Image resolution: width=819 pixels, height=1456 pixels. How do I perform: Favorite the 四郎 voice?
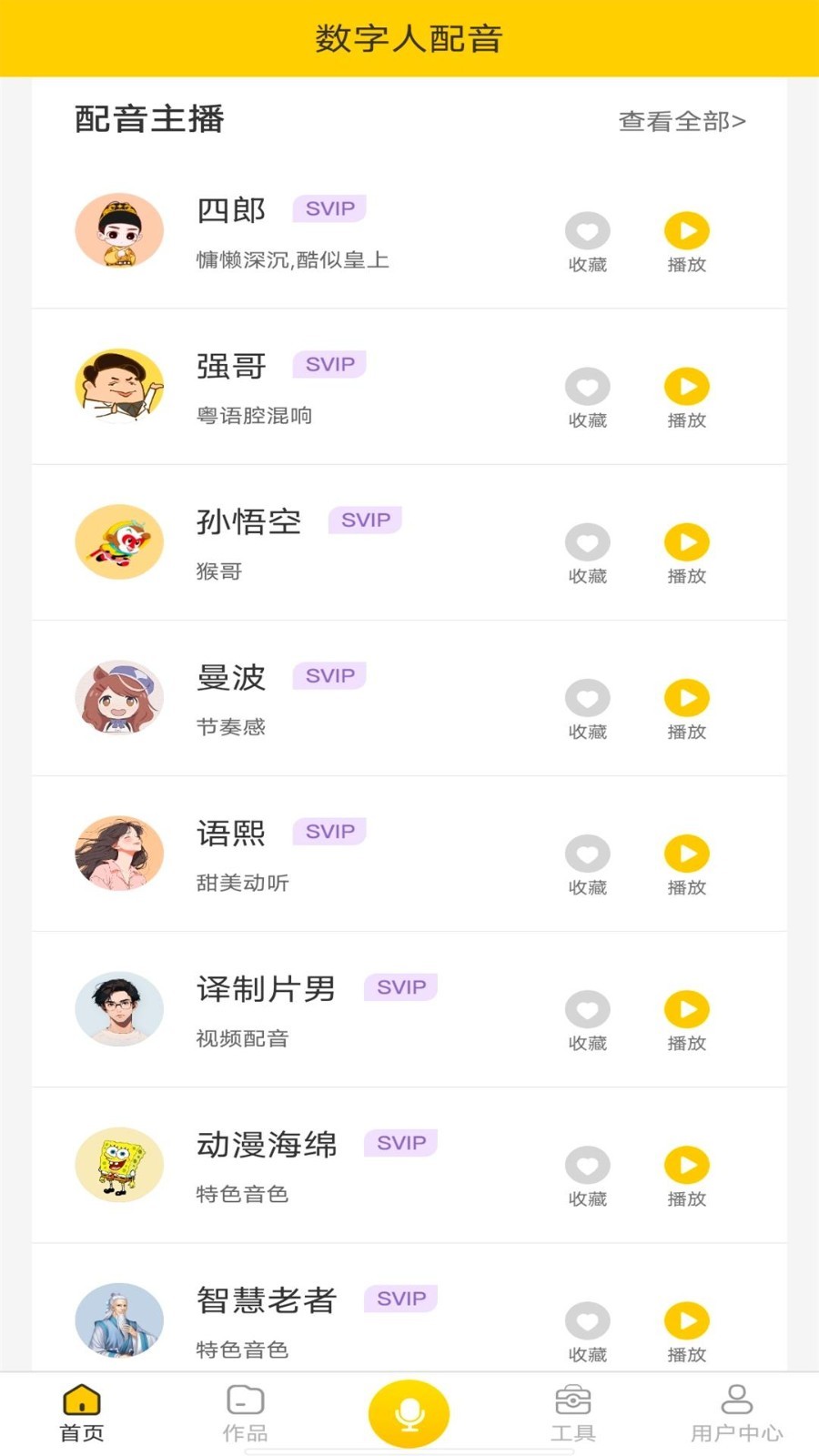(587, 231)
